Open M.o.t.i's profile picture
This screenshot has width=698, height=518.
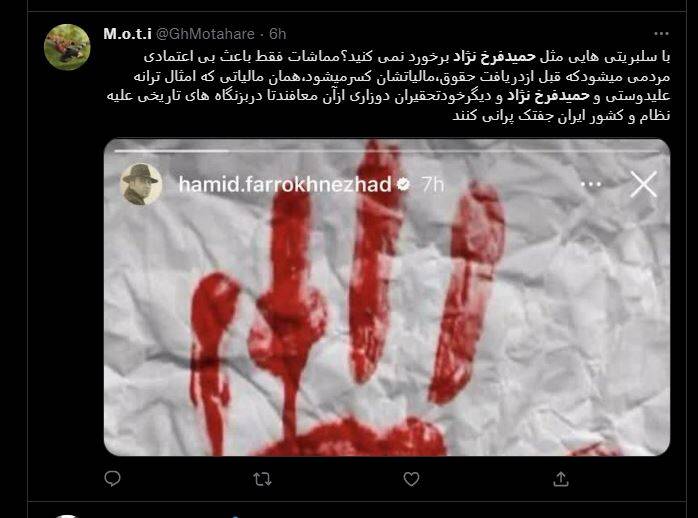(x=67, y=47)
